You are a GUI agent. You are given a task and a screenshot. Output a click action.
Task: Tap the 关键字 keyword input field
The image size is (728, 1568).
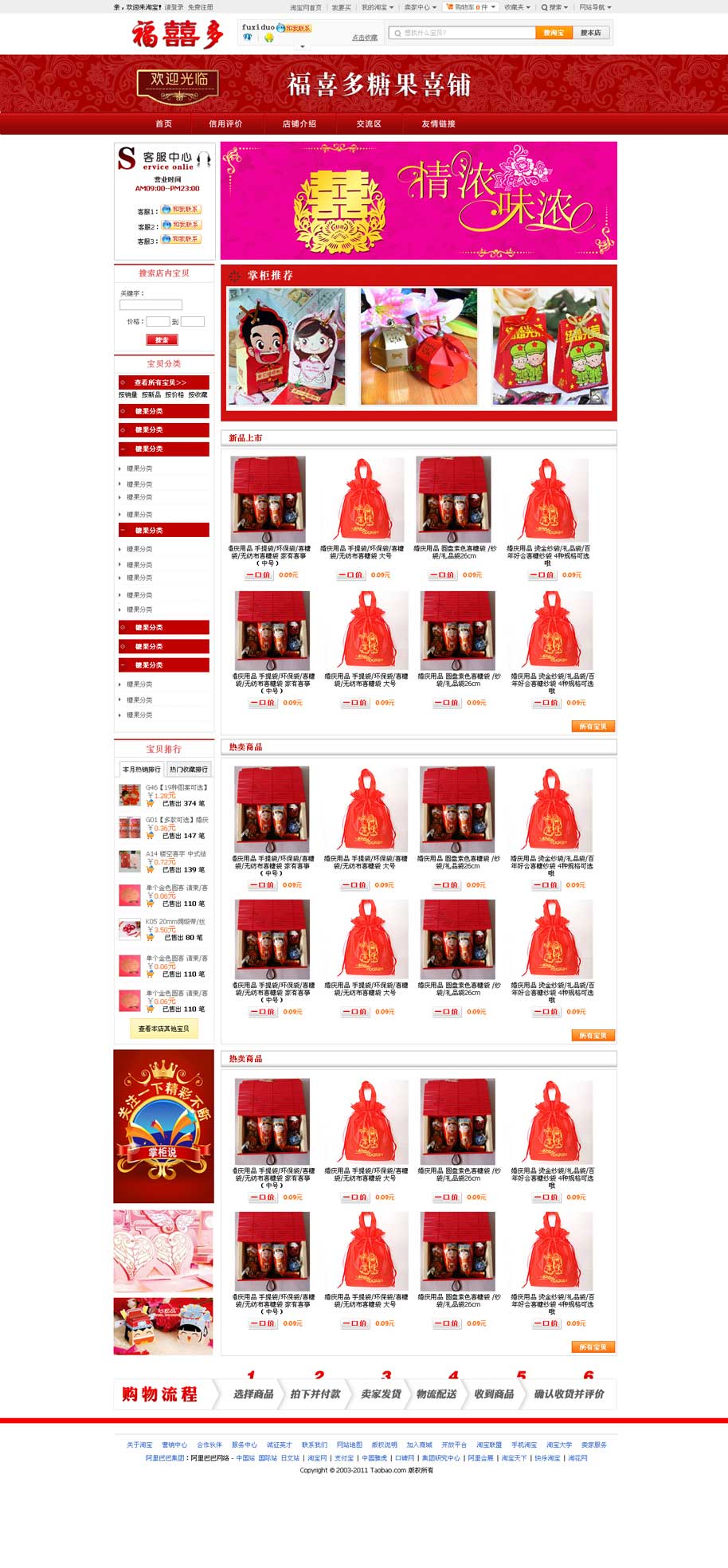(151, 304)
